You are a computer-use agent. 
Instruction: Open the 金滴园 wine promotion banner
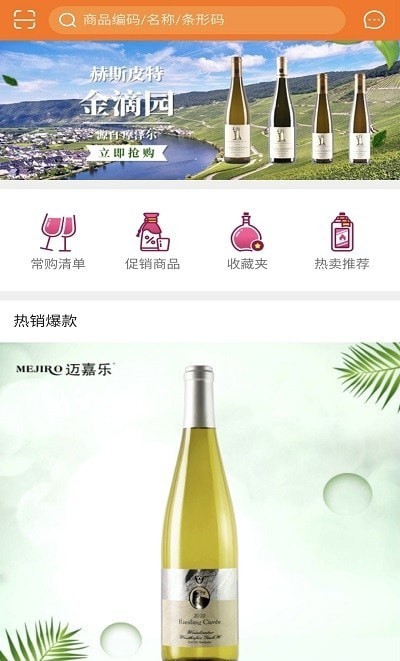pyautogui.click(x=200, y=110)
